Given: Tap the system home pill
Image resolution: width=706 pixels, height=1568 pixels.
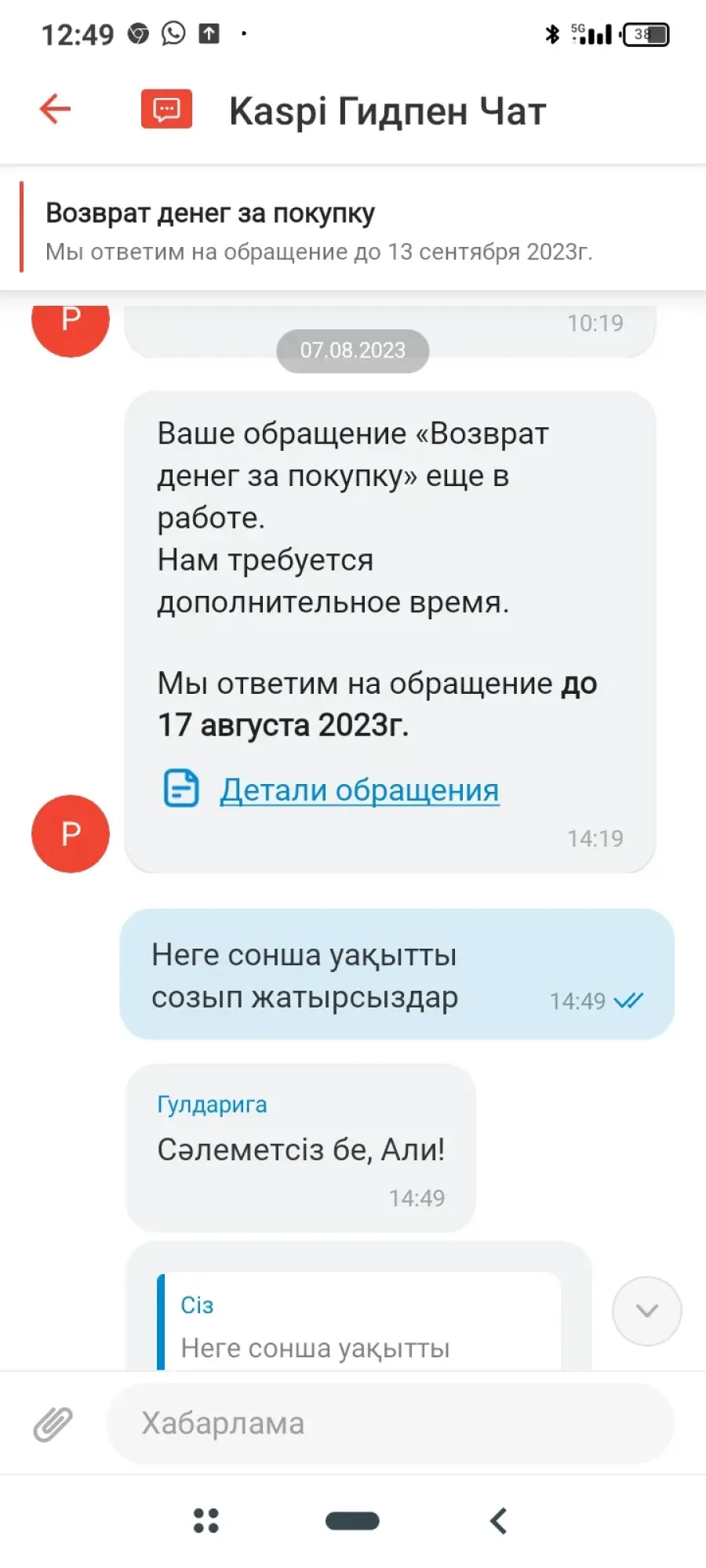Looking at the screenshot, I should (x=352, y=1521).
